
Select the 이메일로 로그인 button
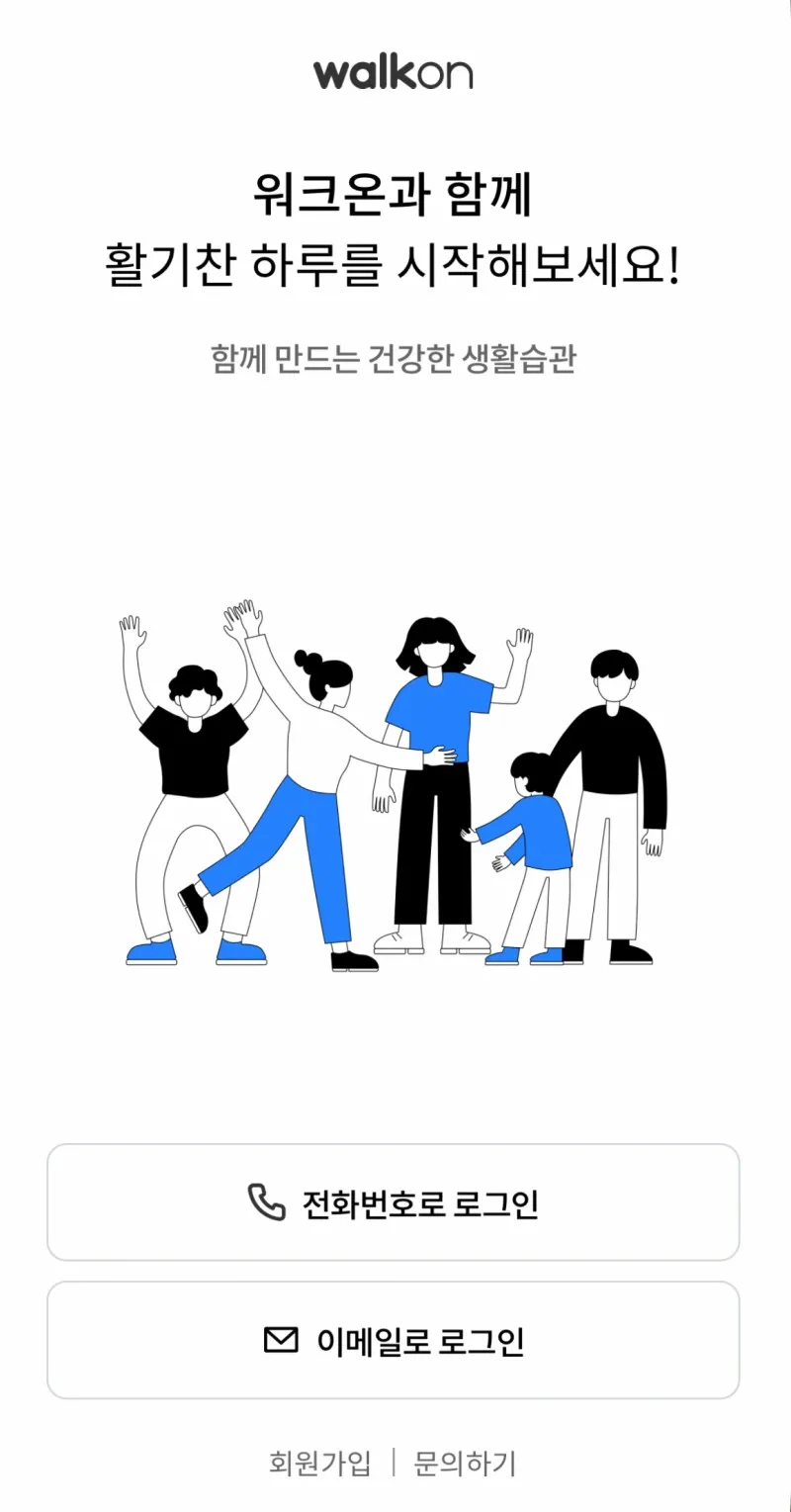(x=394, y=1340)
